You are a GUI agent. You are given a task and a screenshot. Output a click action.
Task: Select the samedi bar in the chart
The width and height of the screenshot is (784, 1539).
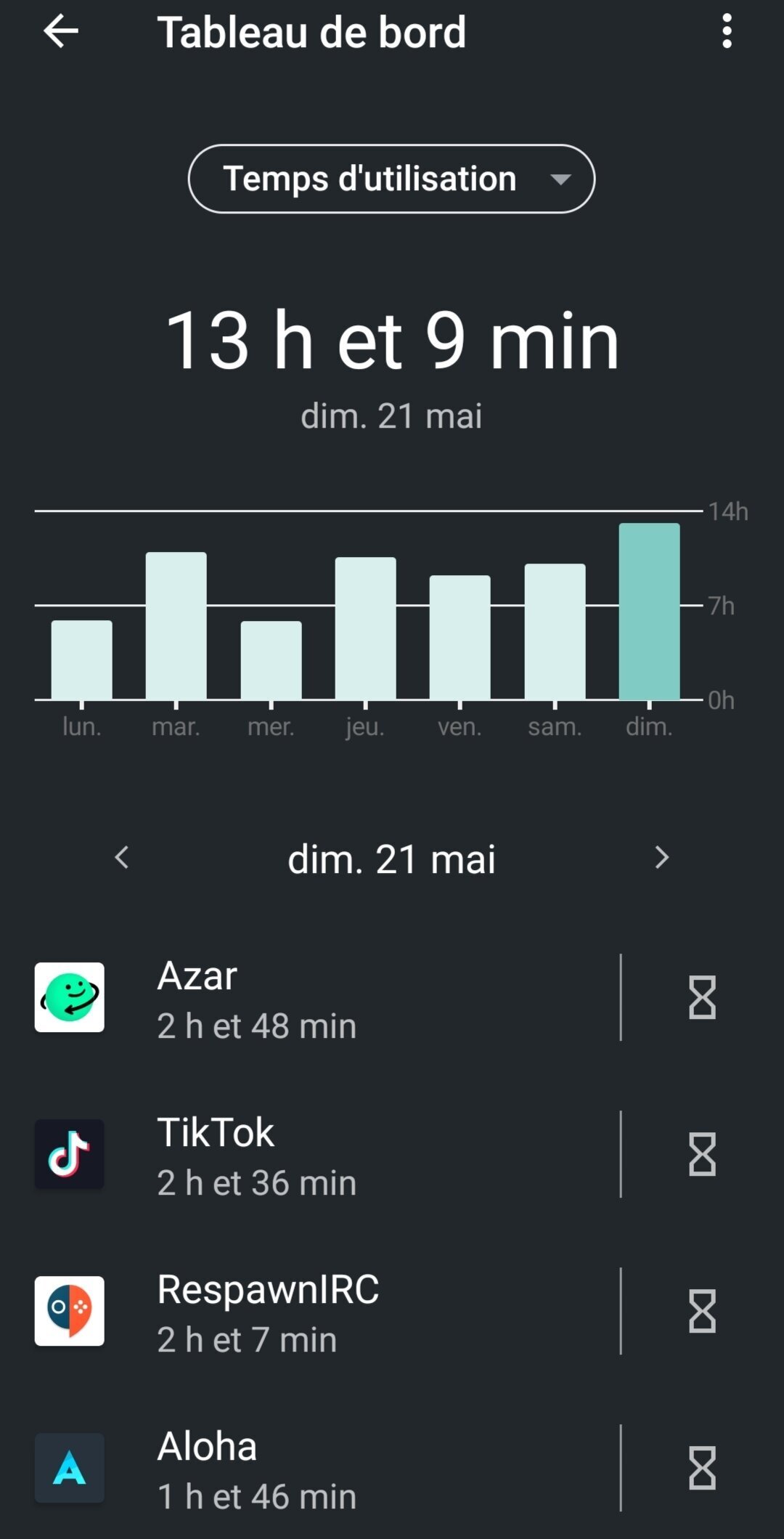click(555, 631)
